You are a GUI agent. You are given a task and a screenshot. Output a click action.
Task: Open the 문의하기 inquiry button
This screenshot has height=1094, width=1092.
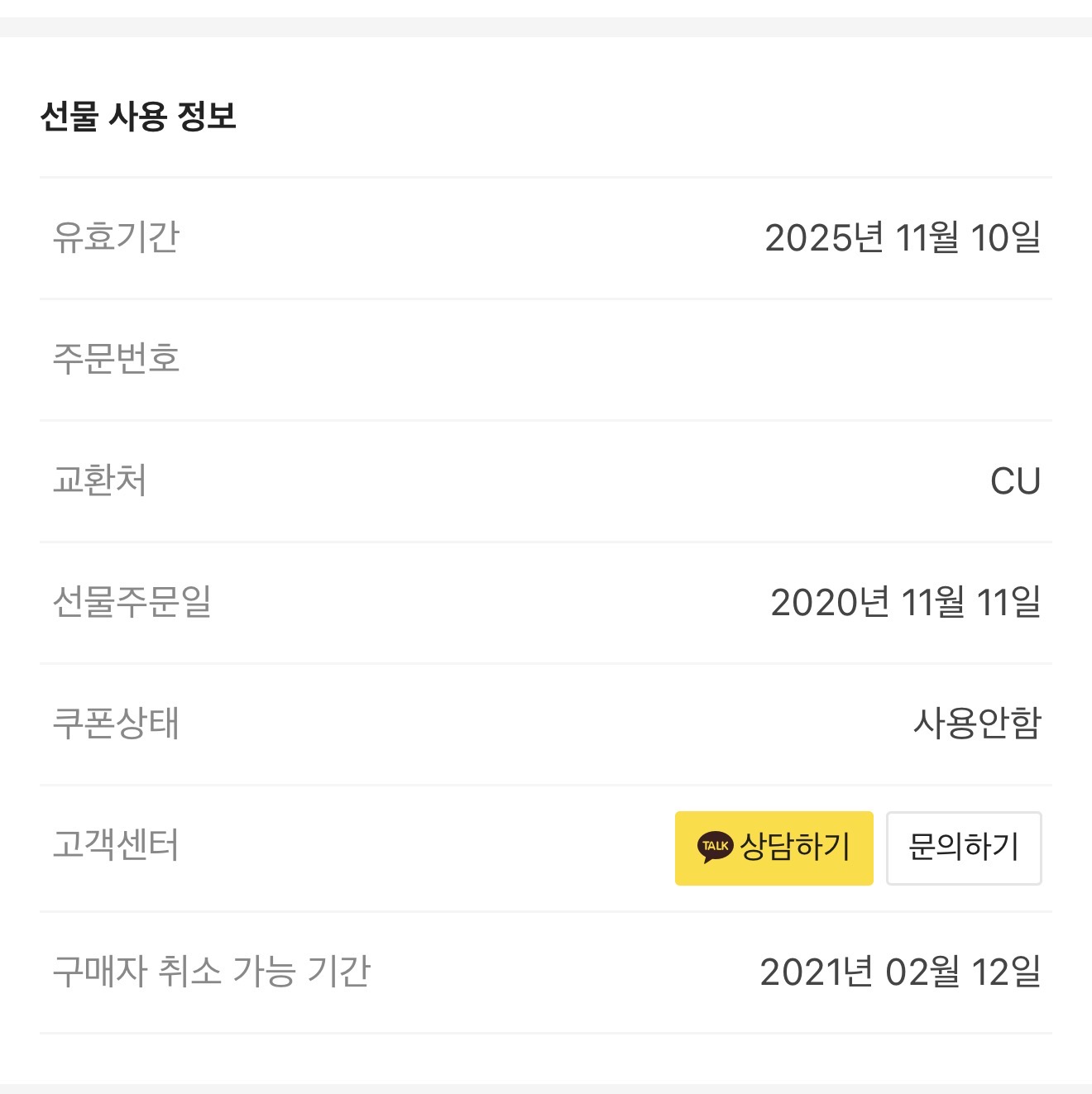(x=963, y=848)
